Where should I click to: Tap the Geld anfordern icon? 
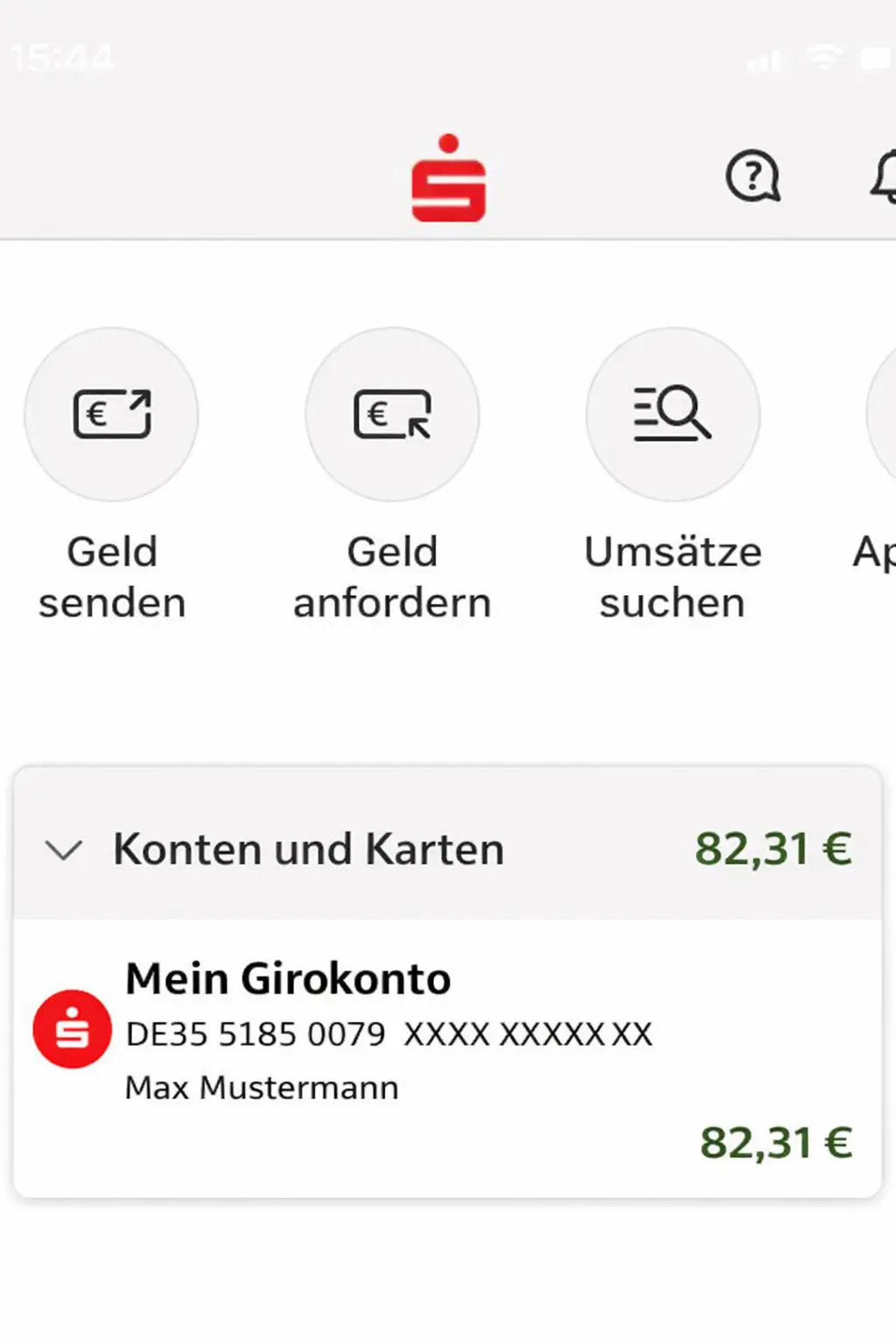[392, 416]
